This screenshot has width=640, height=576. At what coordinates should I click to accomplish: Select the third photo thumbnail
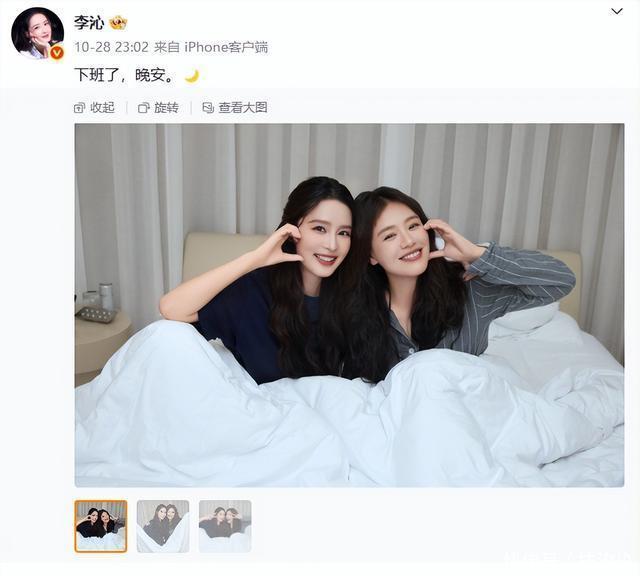[x=225, y=526]
